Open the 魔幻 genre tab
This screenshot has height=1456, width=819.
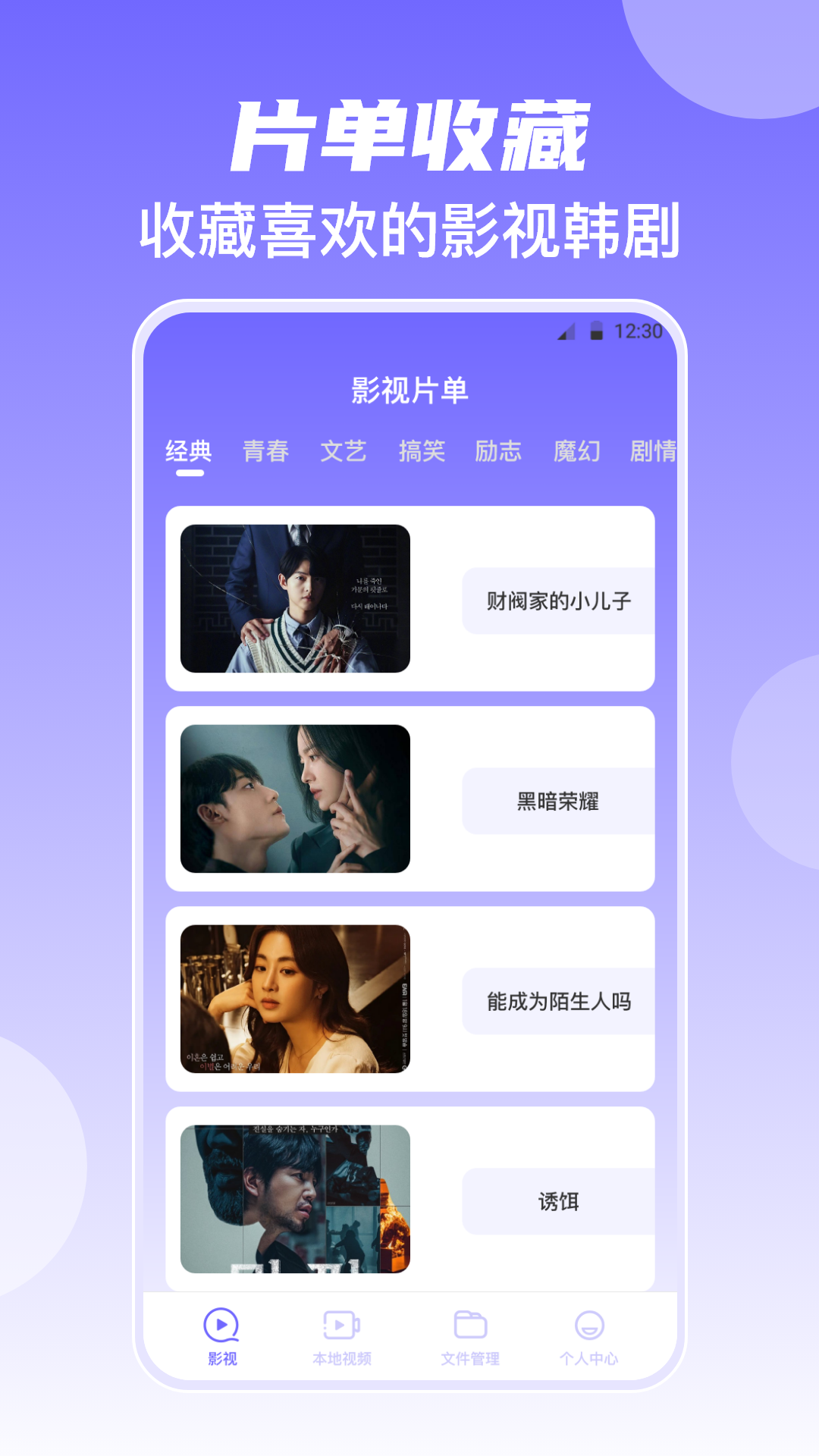(575, 450)
